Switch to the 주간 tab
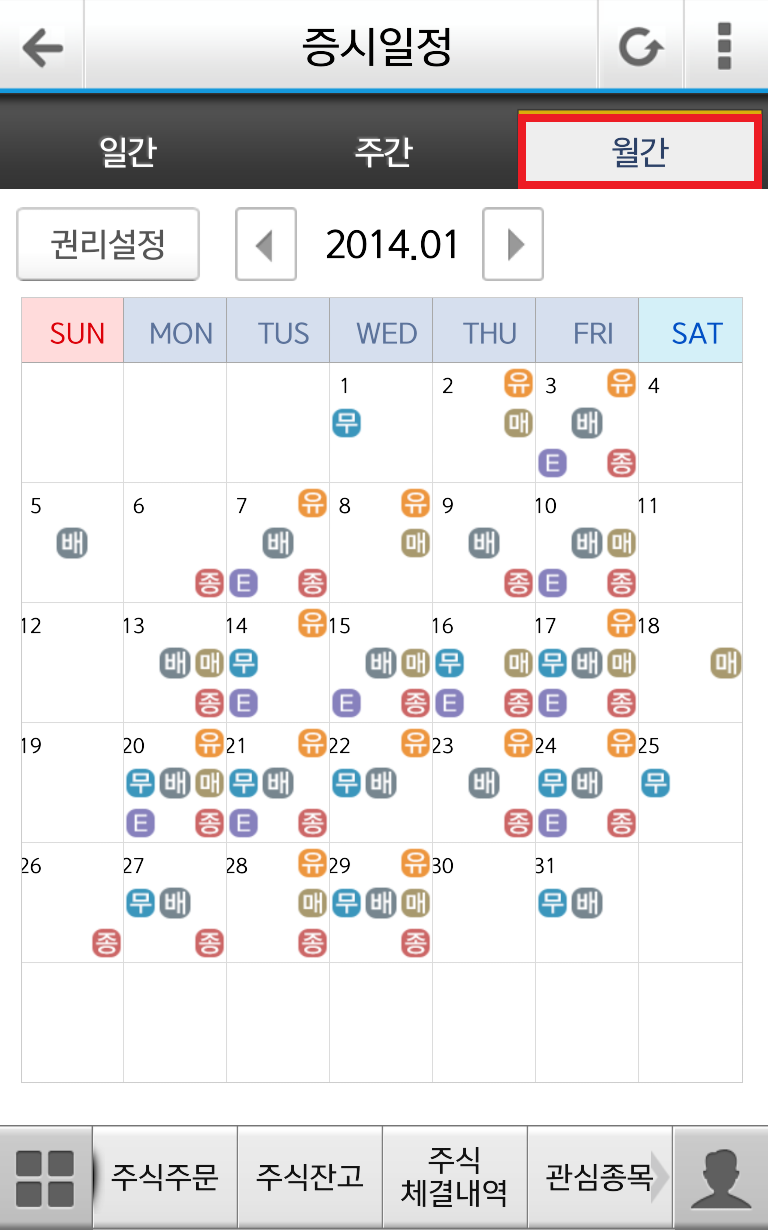The height and width of the screenshot is (1230, 768). [384, 152]
